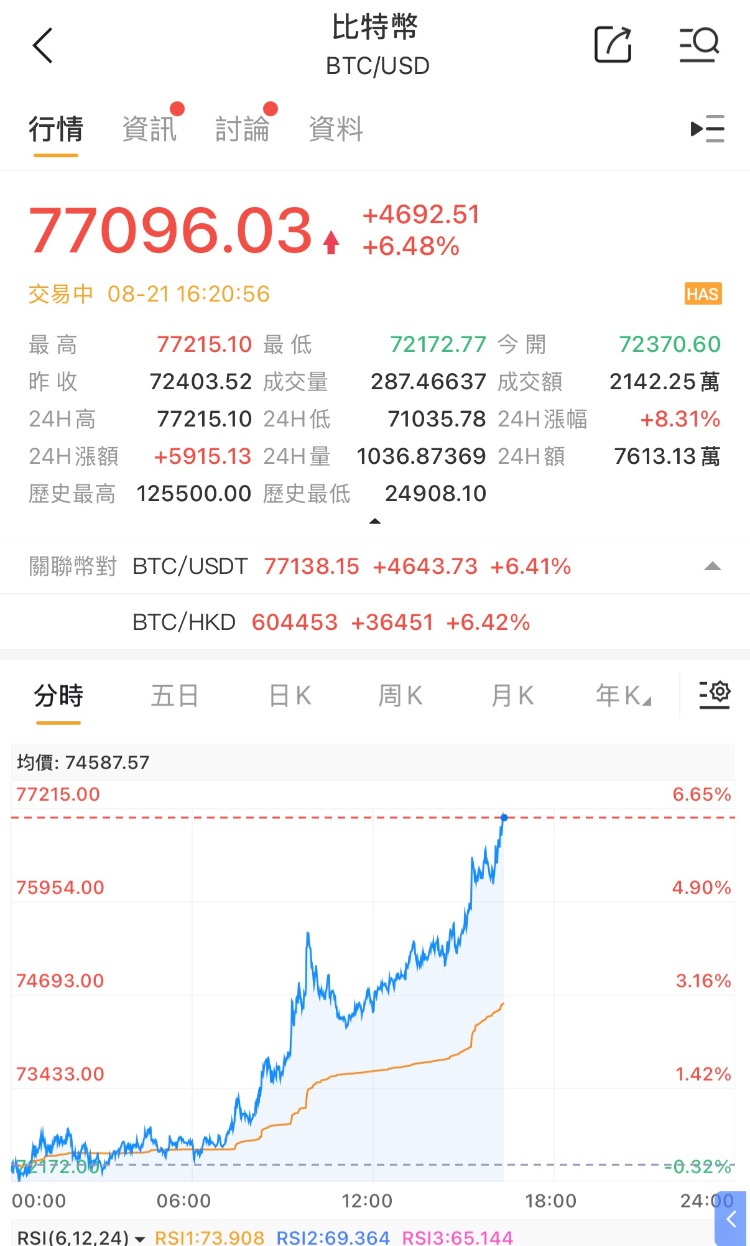
Task: Collapse the quote details with the small arrow
Action: (375, 521)
